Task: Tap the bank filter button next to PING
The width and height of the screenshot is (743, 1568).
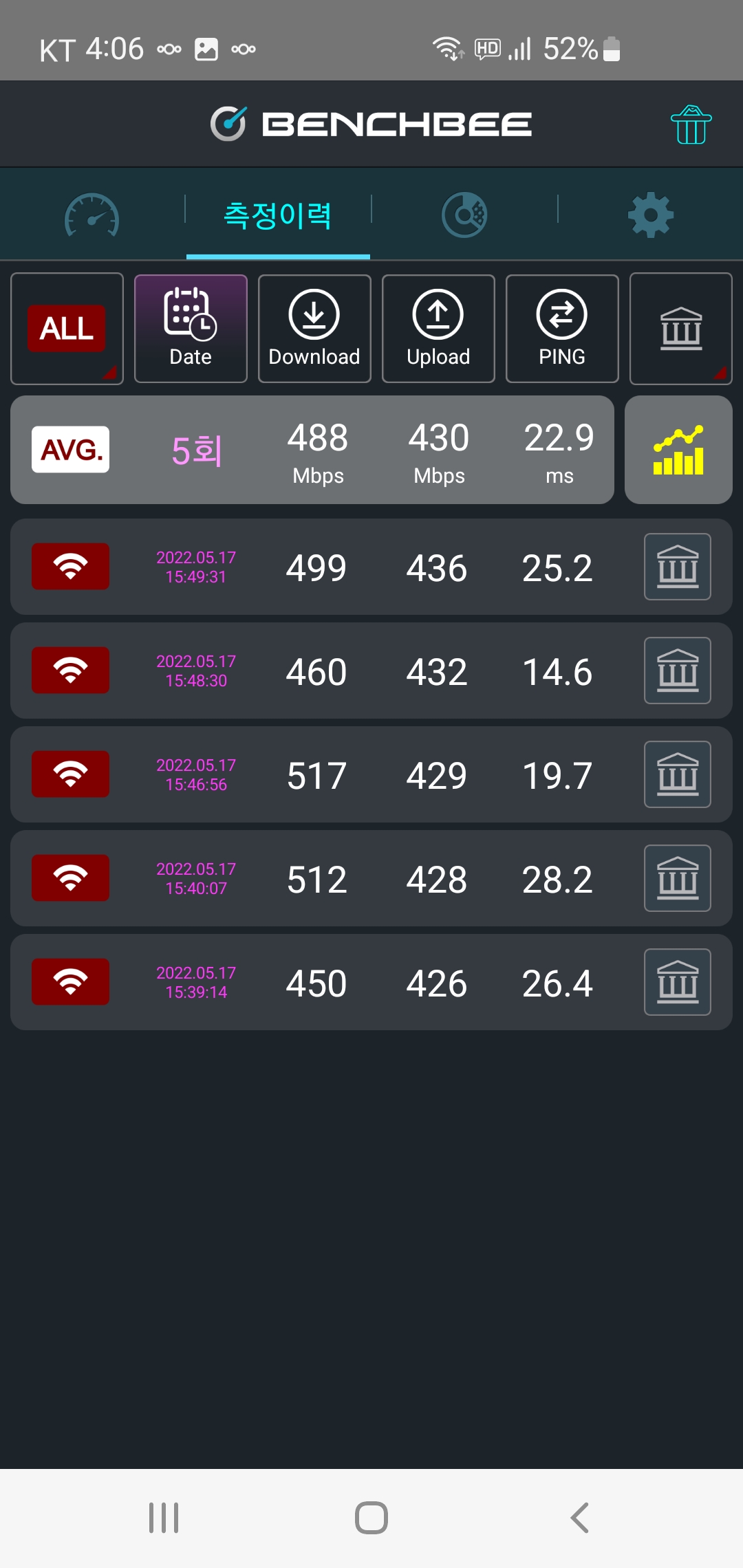Action: click(681, 329)
